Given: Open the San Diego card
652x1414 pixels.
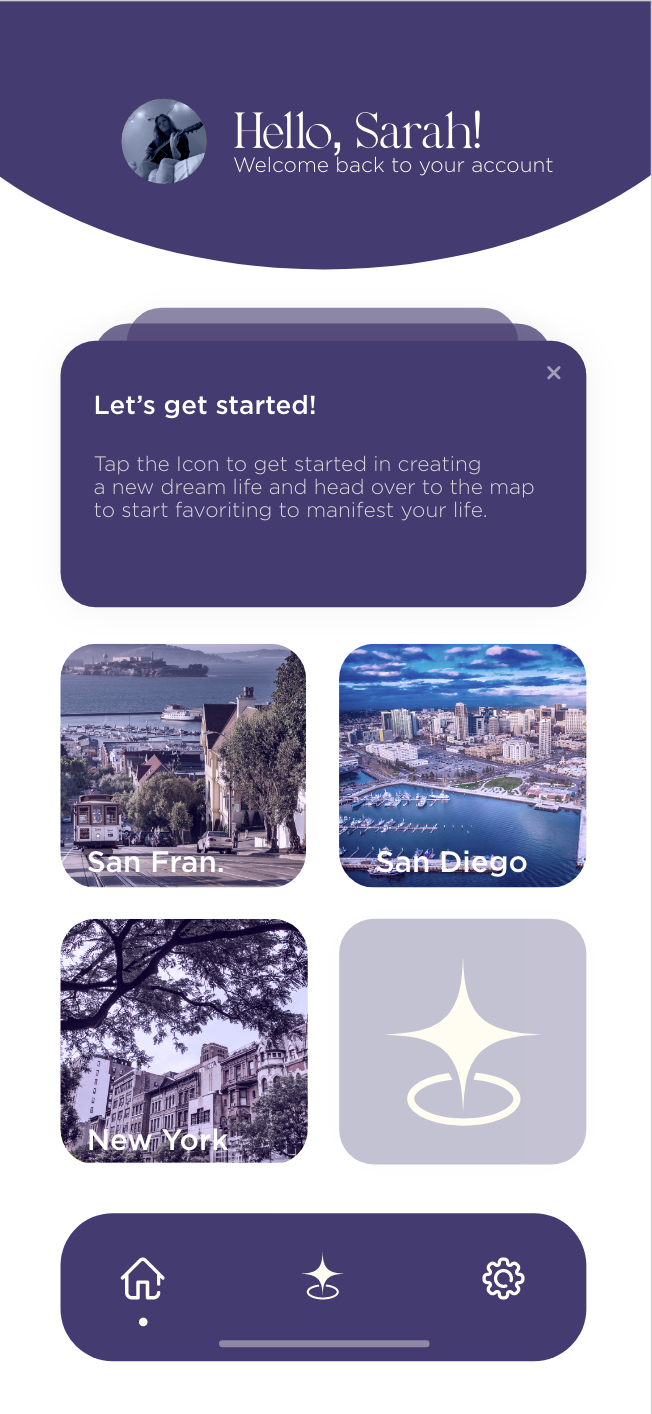Looking at the screenshot, I should pos(462,765).
